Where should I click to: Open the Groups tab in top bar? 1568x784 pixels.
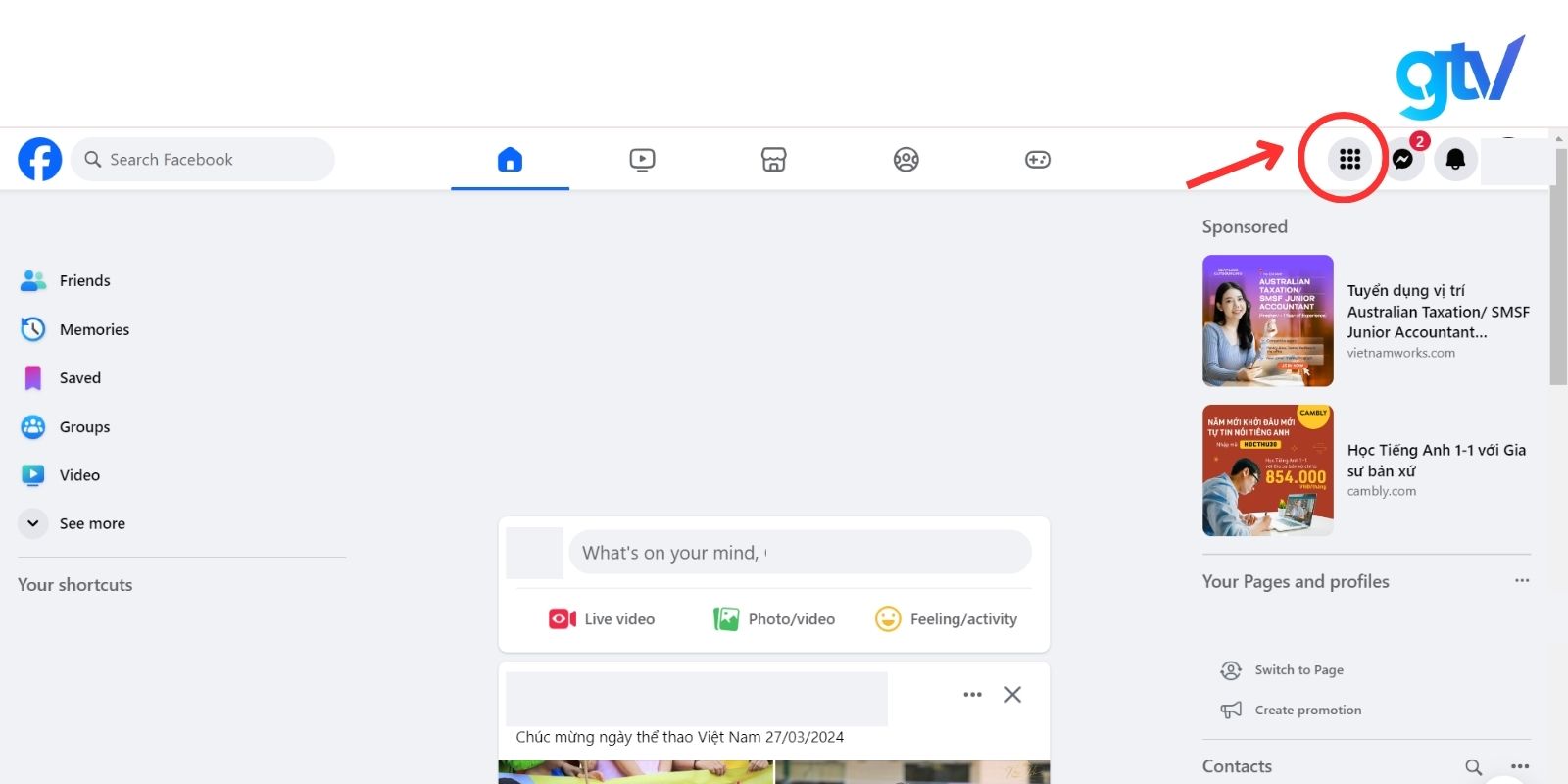click(x=906, y=160)
